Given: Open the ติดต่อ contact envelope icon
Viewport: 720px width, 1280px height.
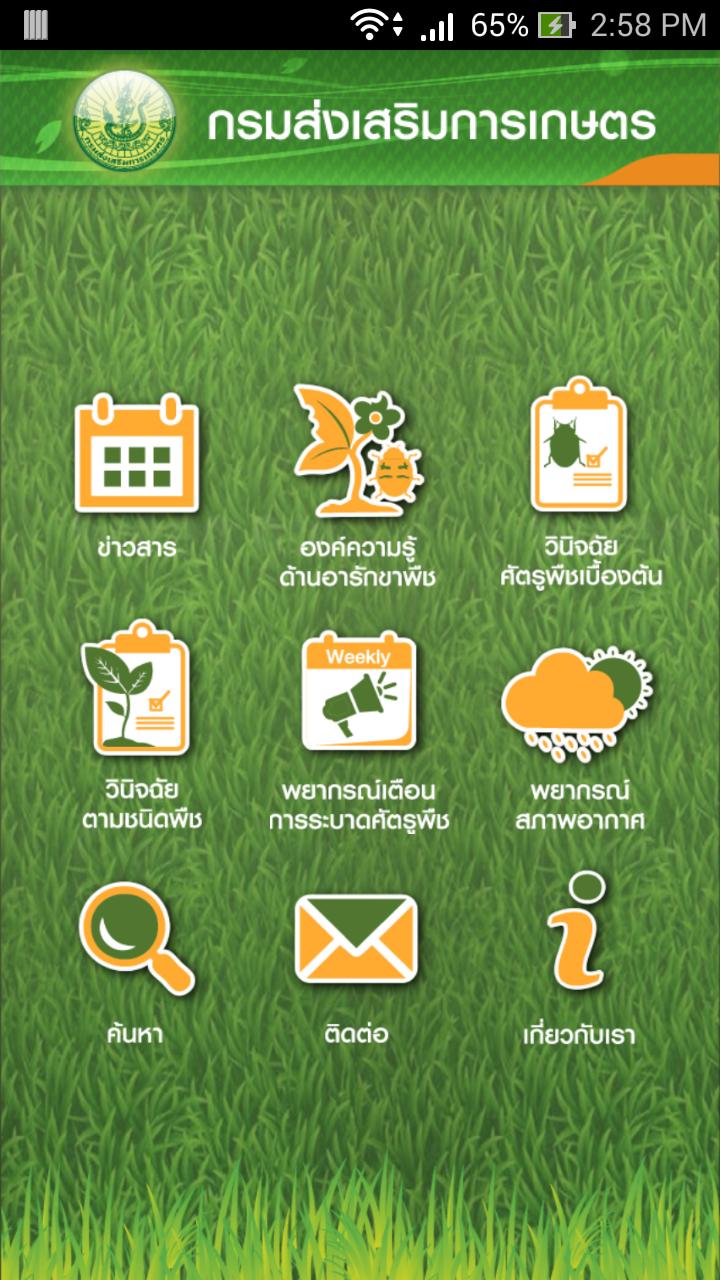Looking at the screenshot, I should point(357,940).
